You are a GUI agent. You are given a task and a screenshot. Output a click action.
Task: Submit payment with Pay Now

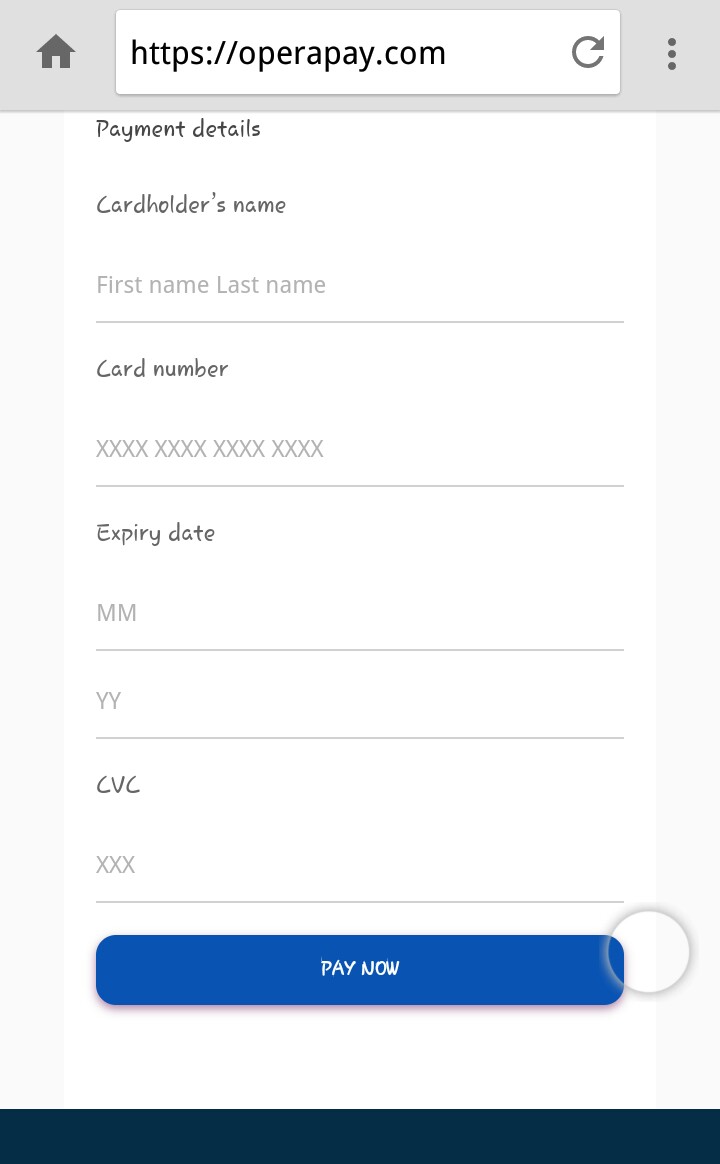click(x=360, y=969)
